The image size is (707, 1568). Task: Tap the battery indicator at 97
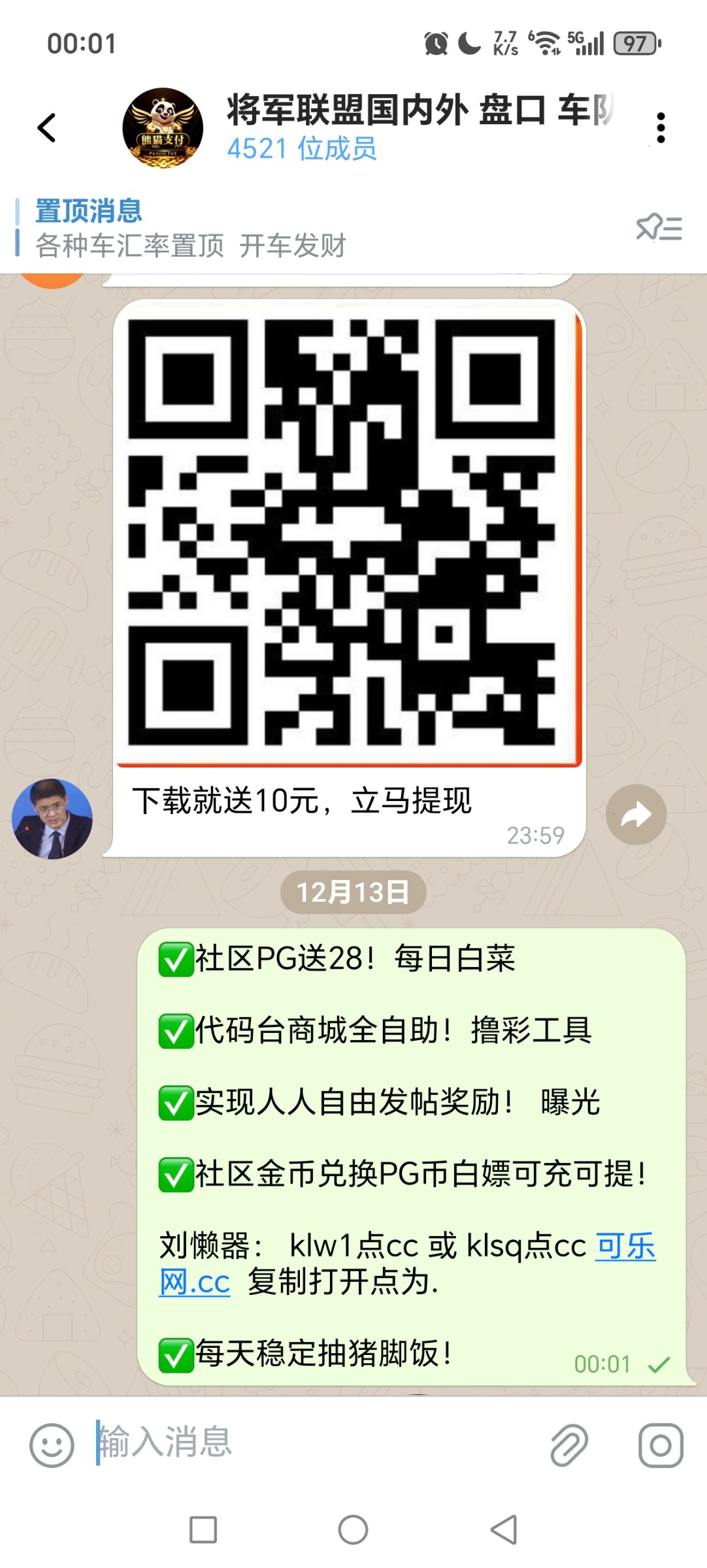pyautogui.click(x=632, y=43)
